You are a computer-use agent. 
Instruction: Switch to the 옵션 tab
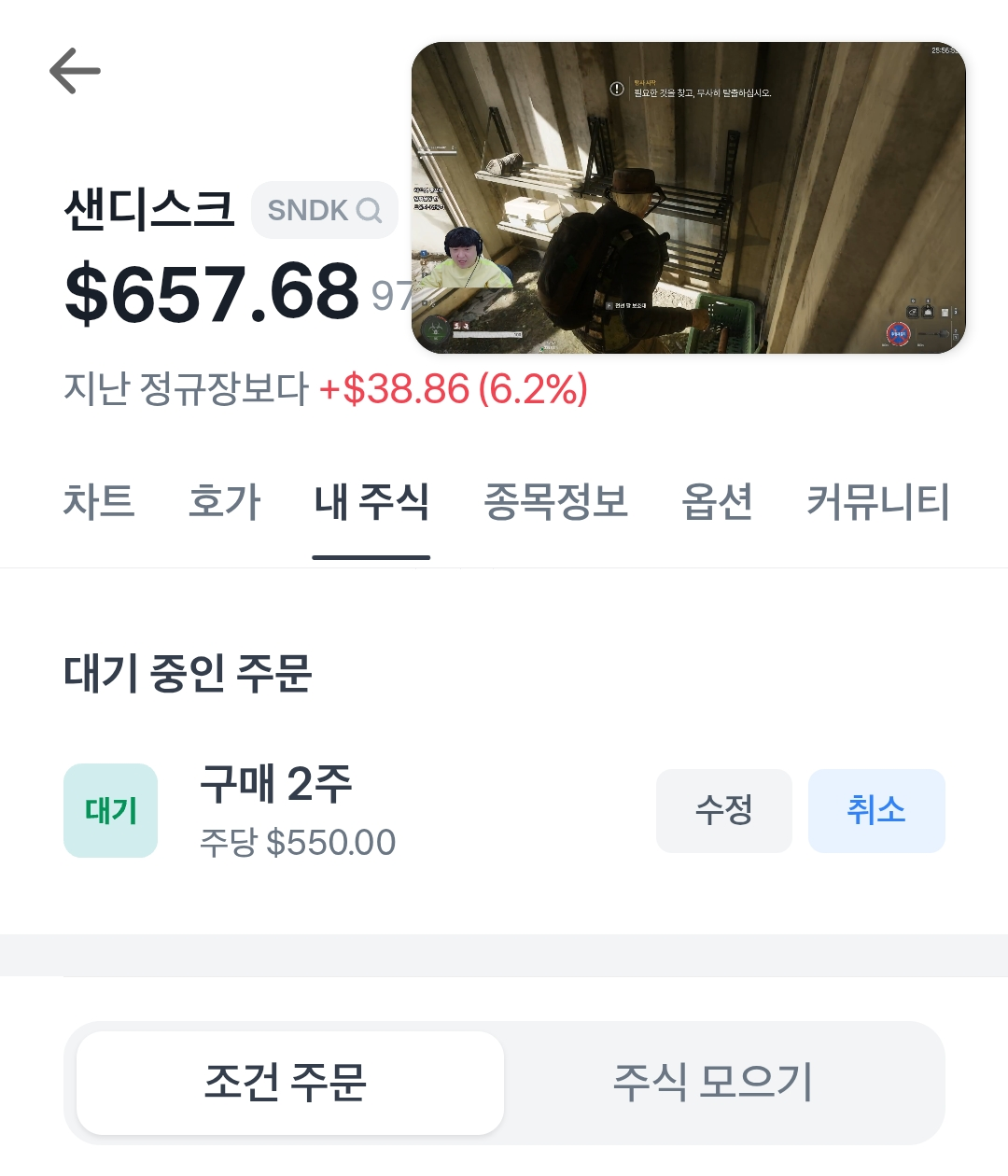click(717, 502)
